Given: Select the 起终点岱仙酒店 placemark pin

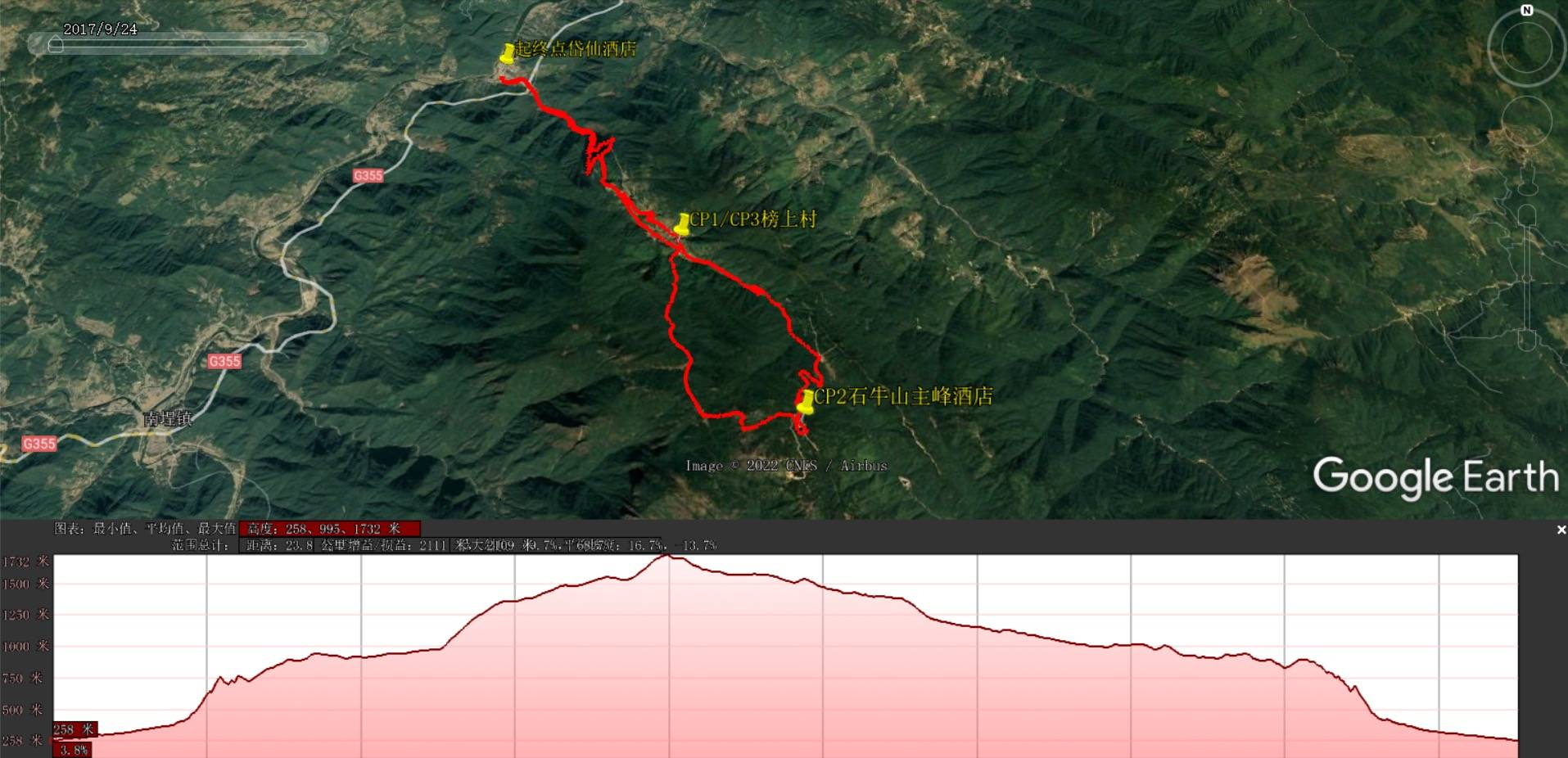Looking at the screenshot, I should tap(508, 54).
